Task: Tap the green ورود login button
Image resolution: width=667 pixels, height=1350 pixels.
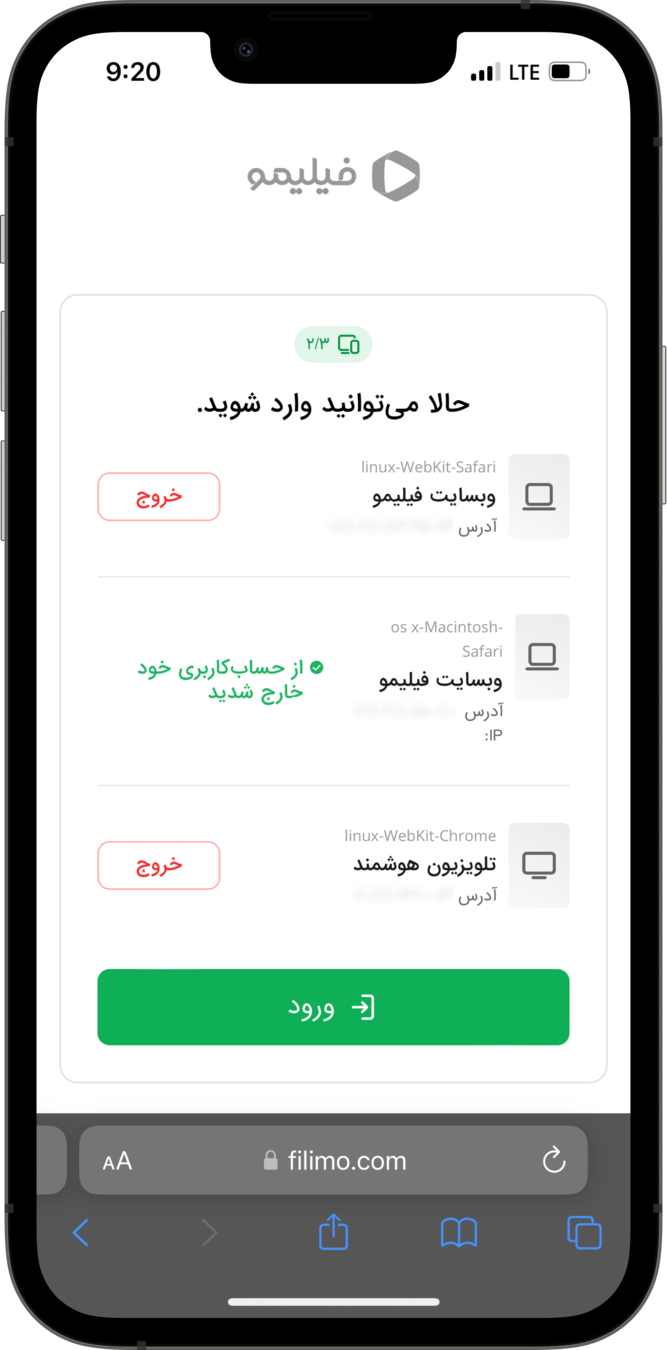Action: (333, 1007)
